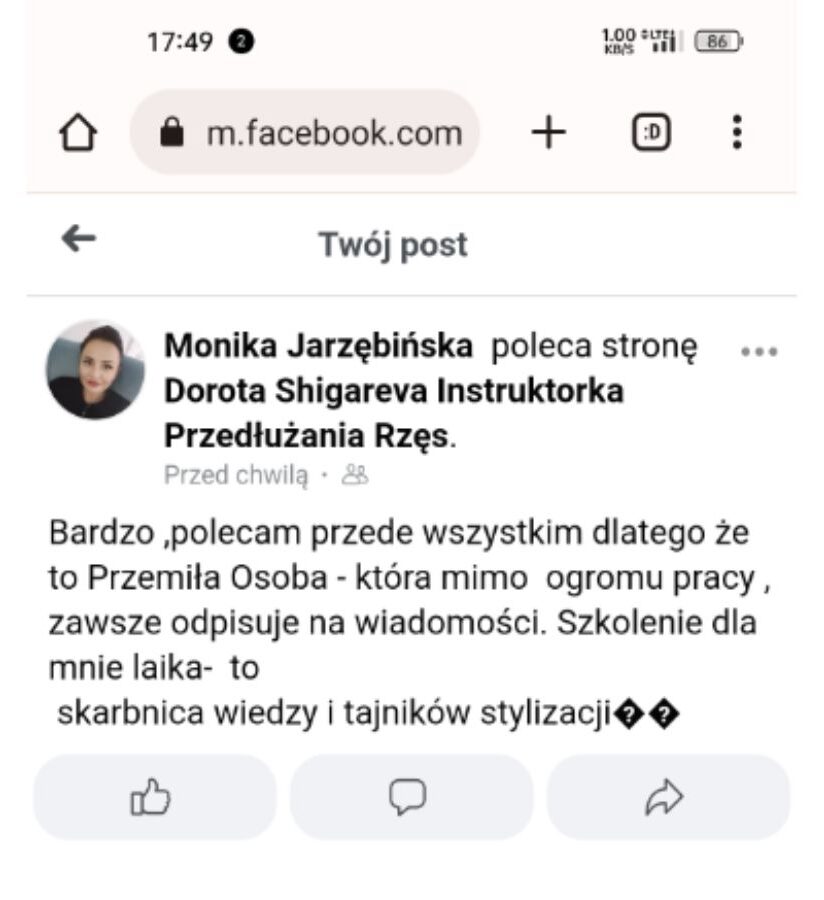Screen dimensions: 824x900
Task: Open the Dorota Shigareva Instruktorka page
Action: pyautogui.click(x=393, y=413)
